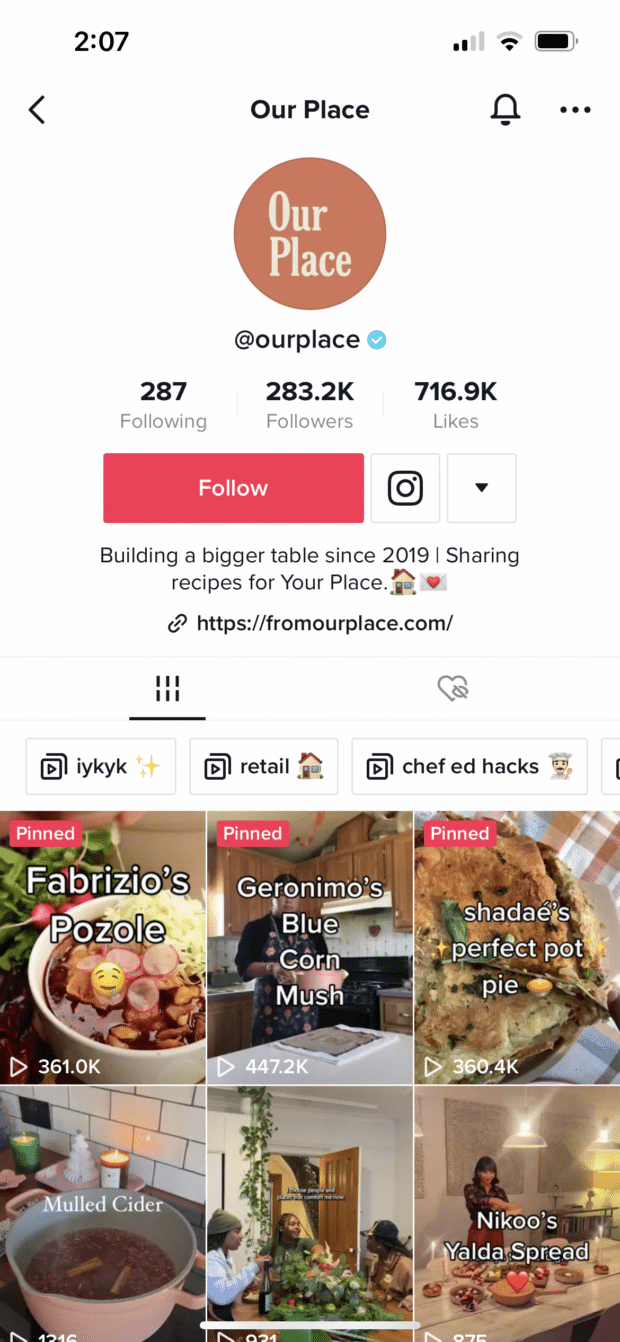Open the linked Instagram profile
Viewport: 620px width, 1342px height.
405,488
